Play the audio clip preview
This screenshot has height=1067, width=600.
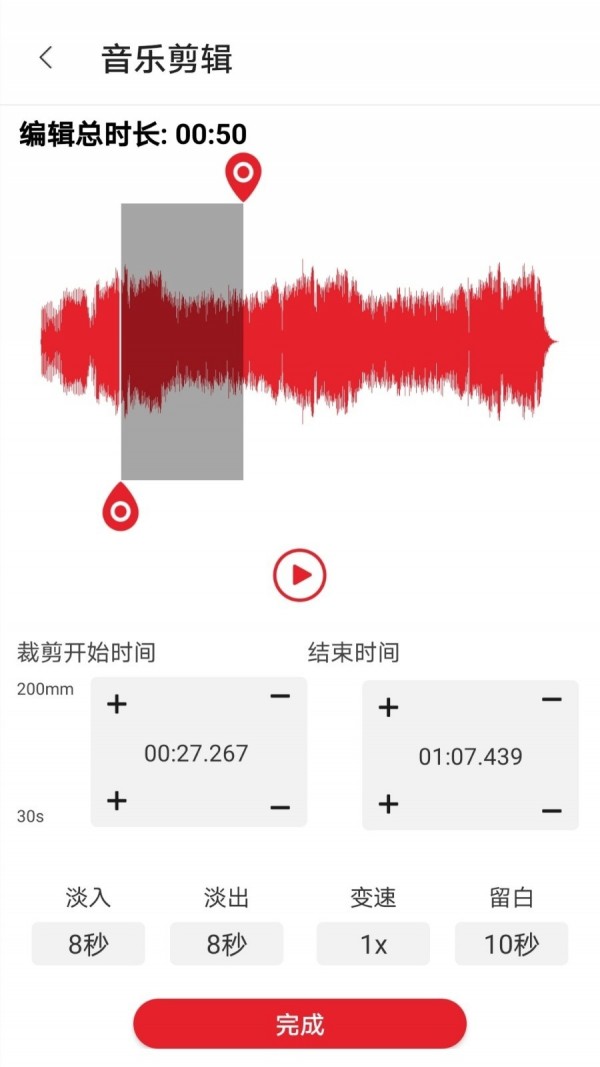[x=300, y=575]
